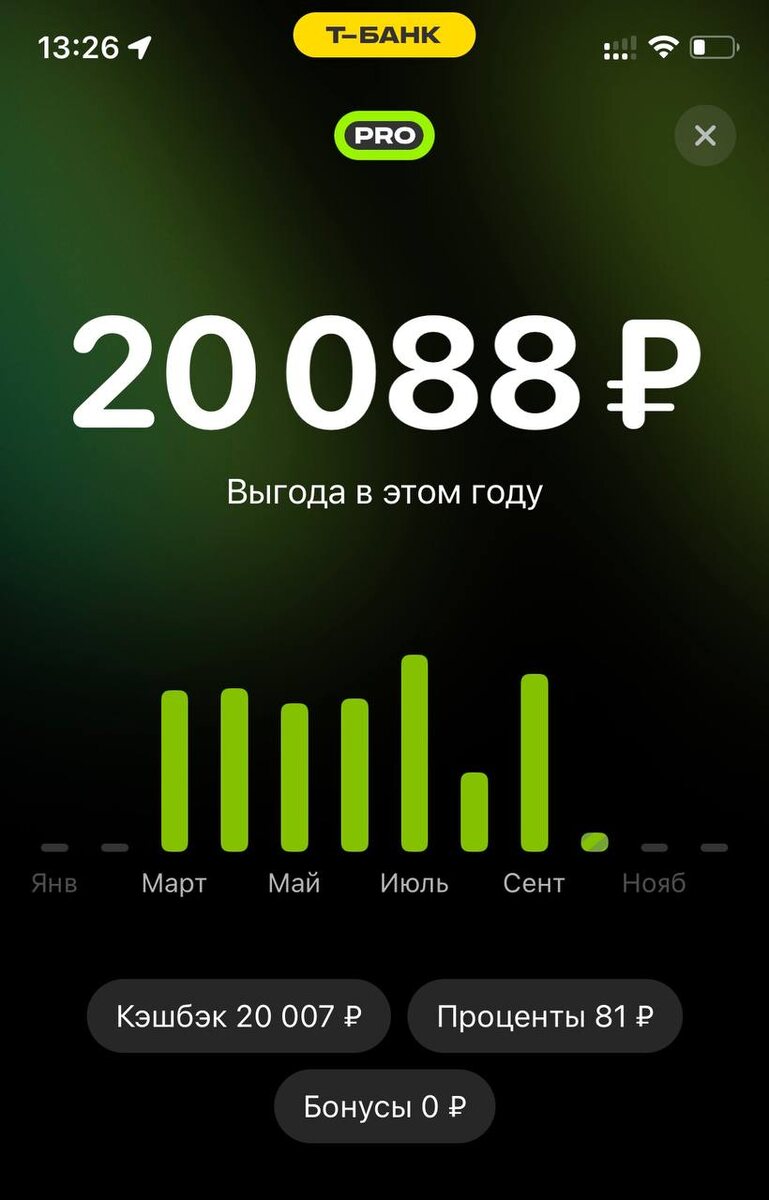Select the Май bar in the chart
The width and height of the screenshot is (769, 1200).
[294, 775]
